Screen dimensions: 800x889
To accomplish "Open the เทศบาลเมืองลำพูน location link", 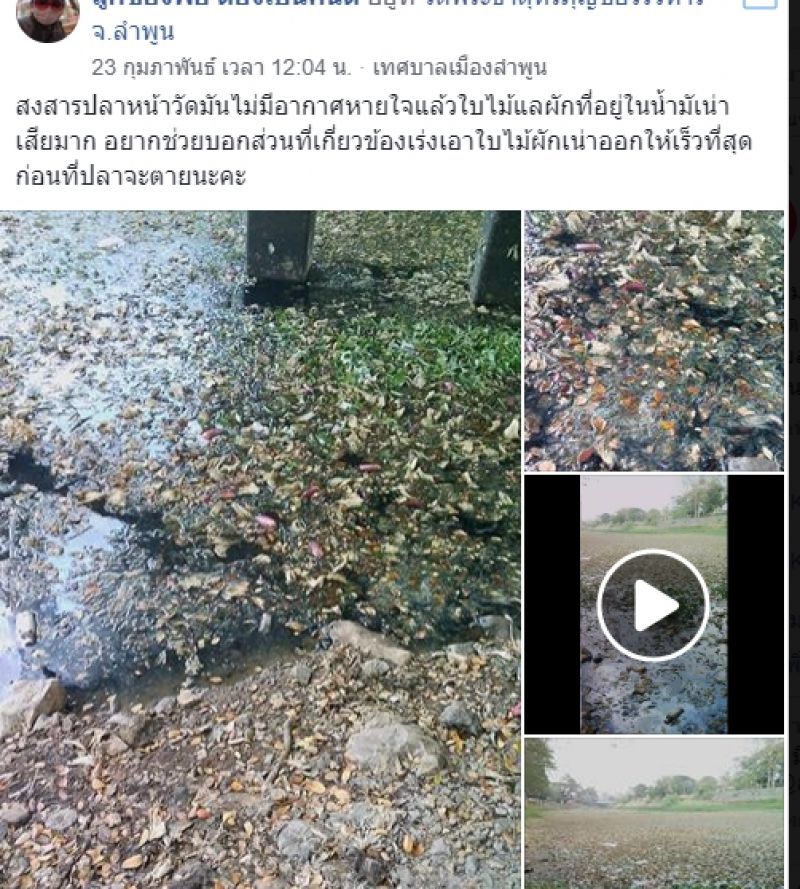I will tap(459, 68).
